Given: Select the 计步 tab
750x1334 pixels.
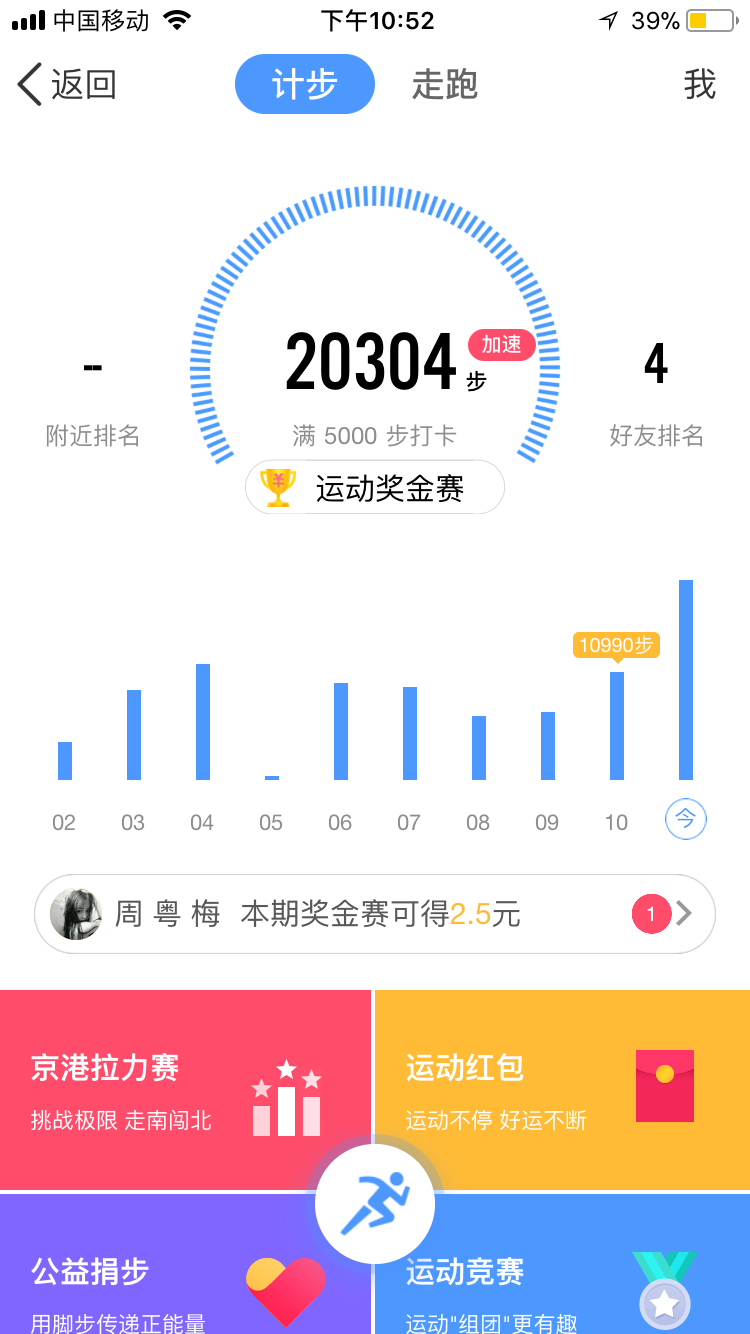Looking at the screenshot, I should [305, 85].
